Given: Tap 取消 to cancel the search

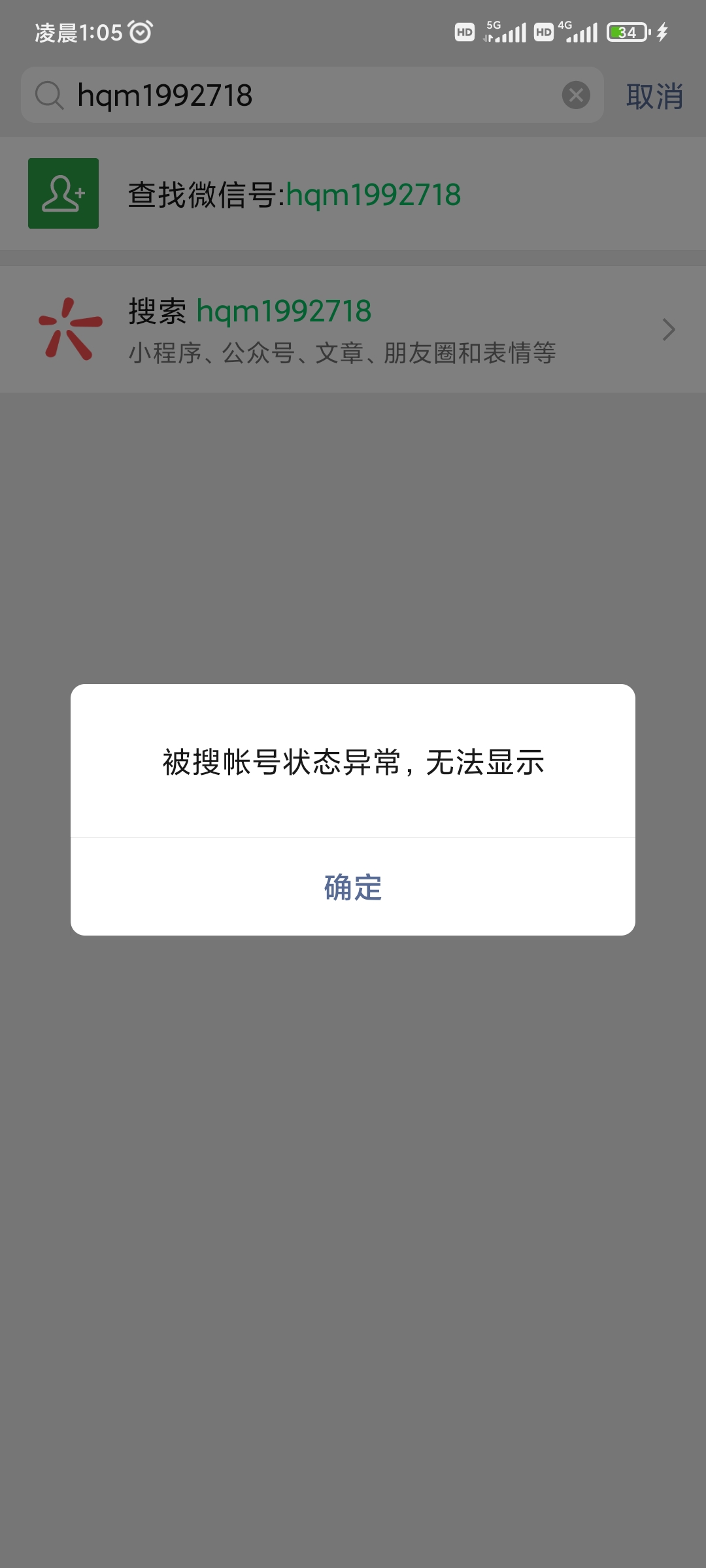Looking at the screenshot, I should [x=654, y=97].
